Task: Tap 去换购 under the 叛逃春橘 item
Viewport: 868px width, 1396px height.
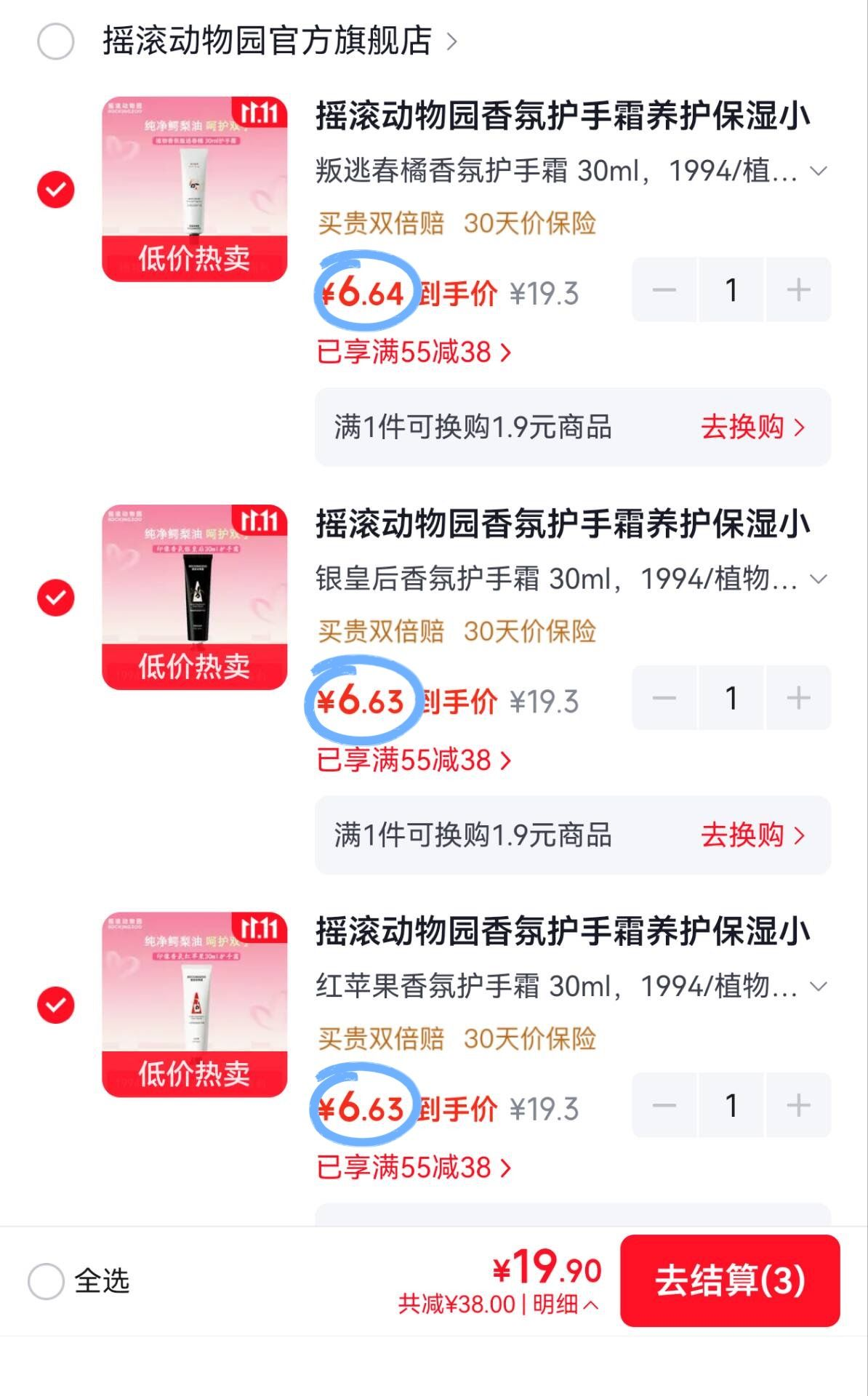Action: pos(752,427)
